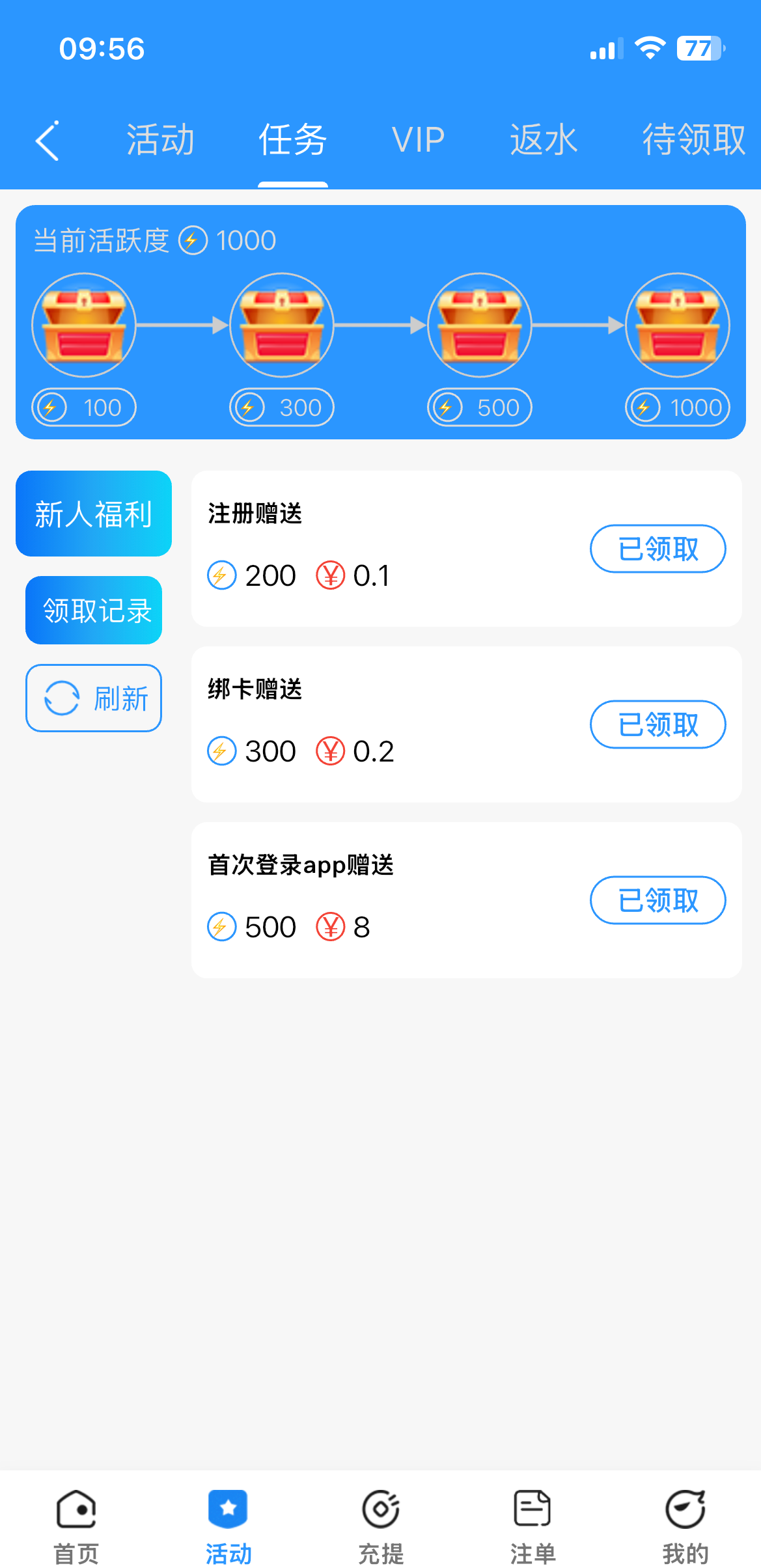Viewport: 761px width, 1568px height.
Task: Select the 任务 top tab
Action: pyautogui.click(x=292, y=140)
